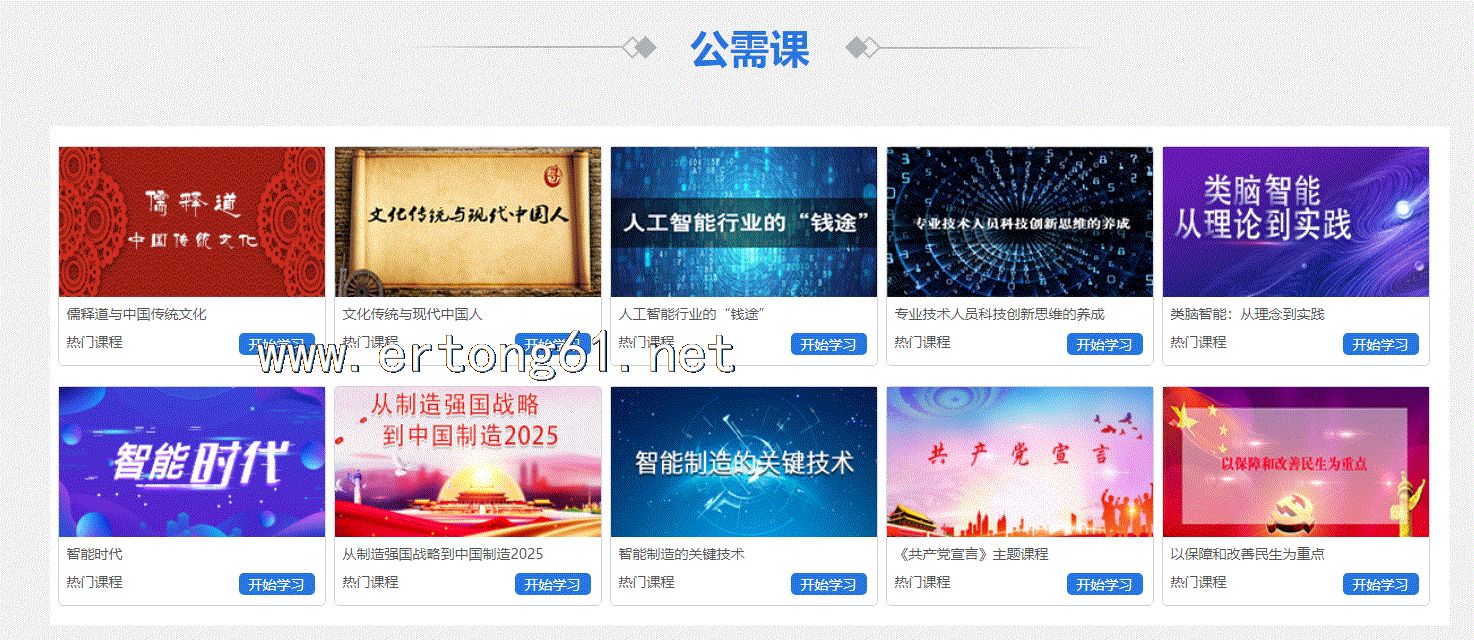
Task: View the 智能制造的关键技术 cover image
Action: (x=744, y=462)
